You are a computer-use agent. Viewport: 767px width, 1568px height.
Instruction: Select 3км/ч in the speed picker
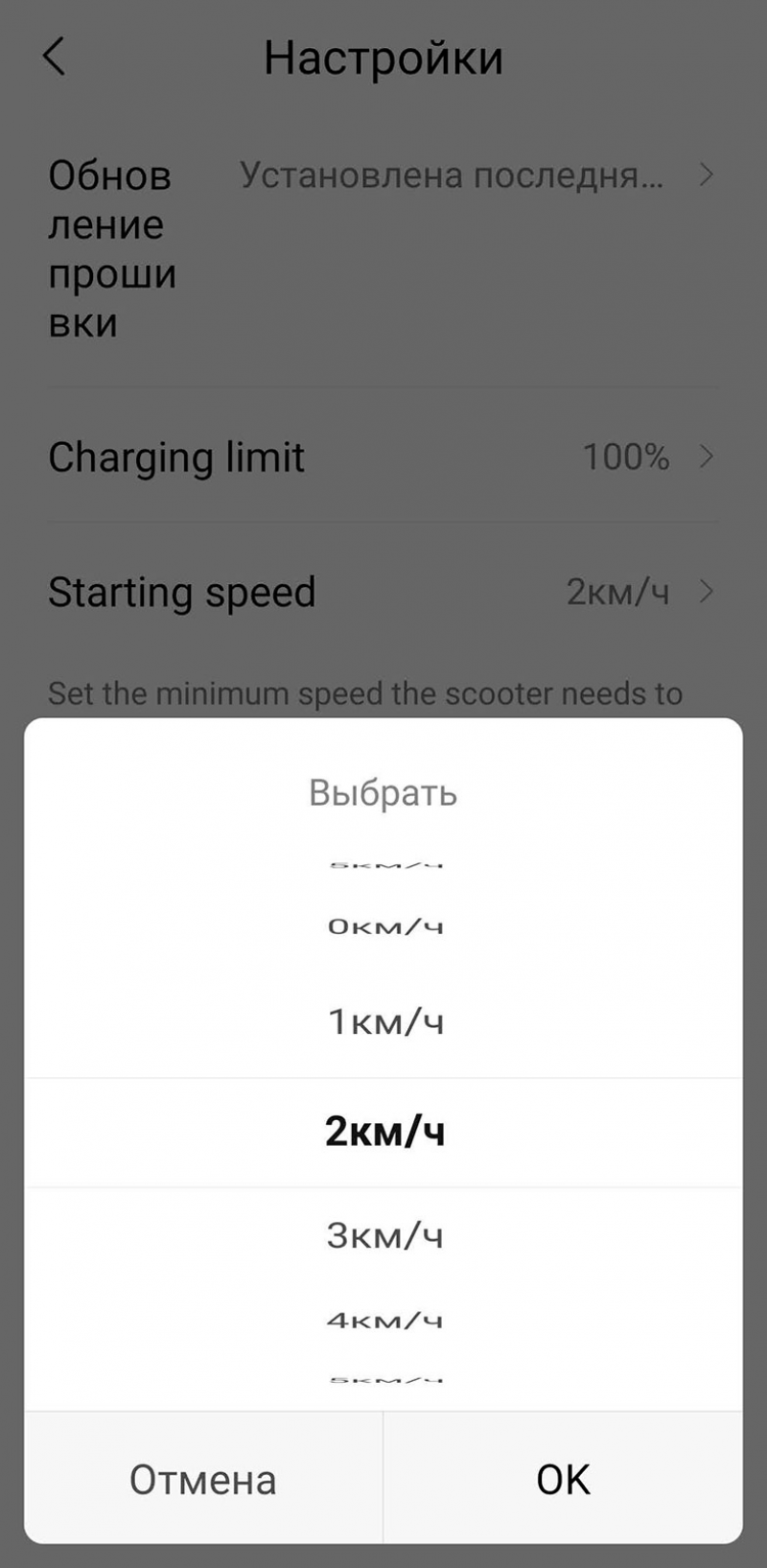[x=384, y=1236]
